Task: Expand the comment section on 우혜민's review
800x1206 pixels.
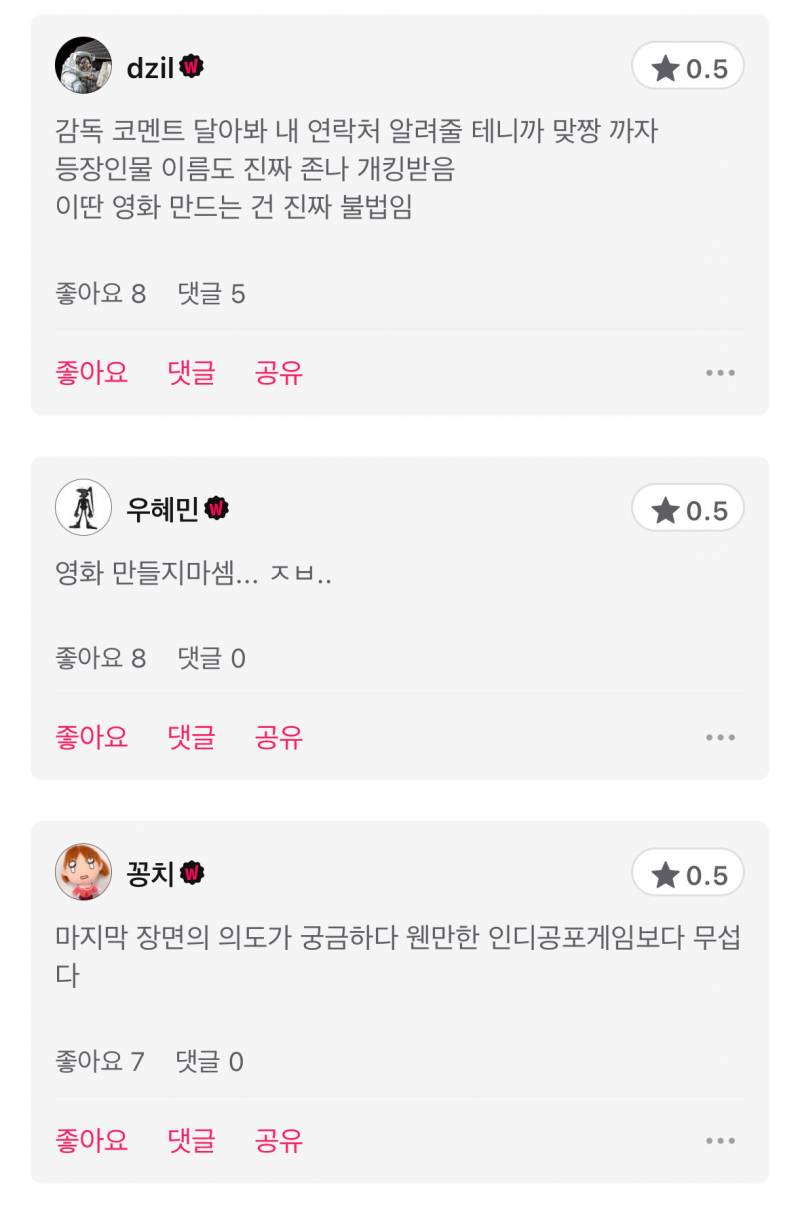Action: (x=190, y=737)
